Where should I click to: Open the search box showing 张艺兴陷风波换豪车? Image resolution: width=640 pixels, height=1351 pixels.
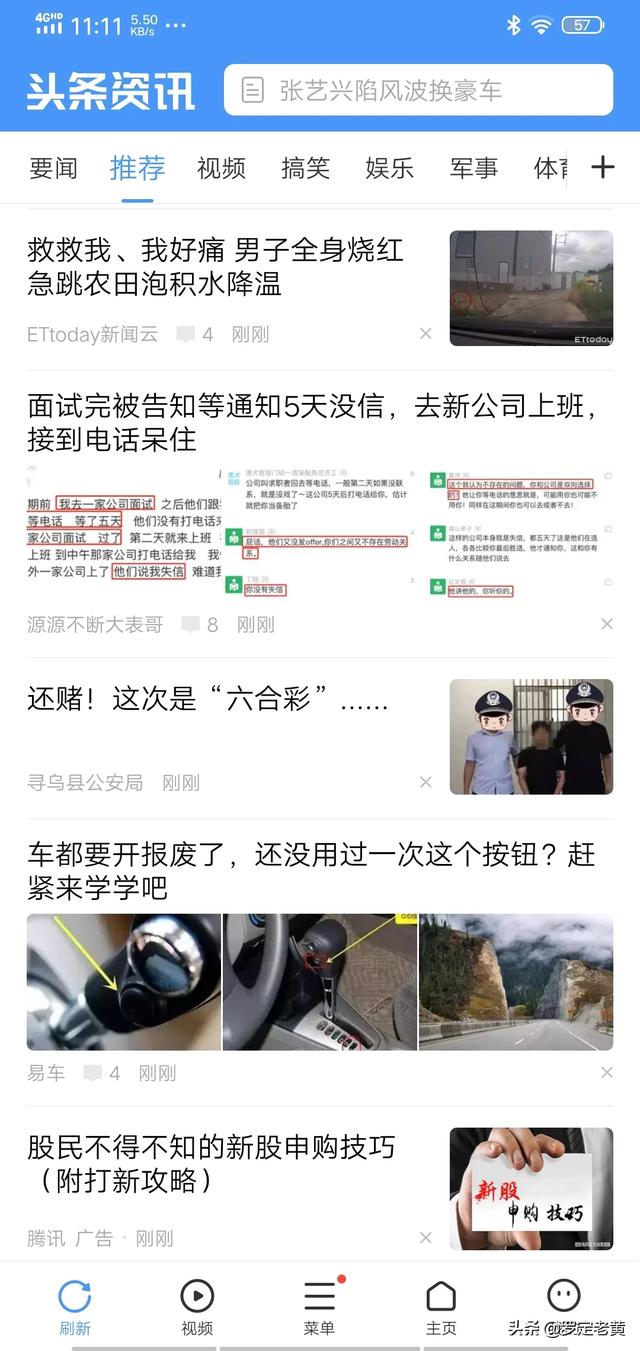coord(418,91)
